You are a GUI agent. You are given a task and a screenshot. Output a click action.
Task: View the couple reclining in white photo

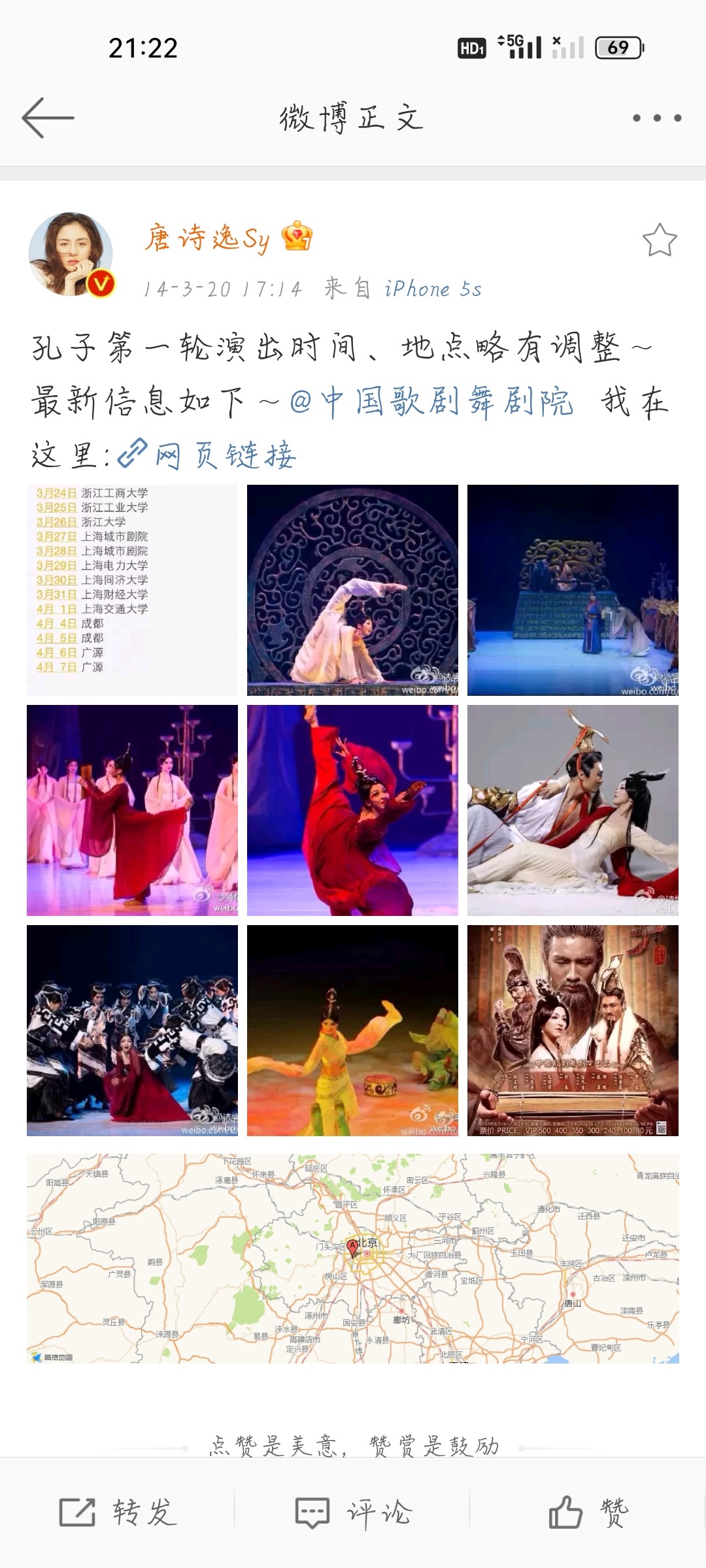click(x=573, y=809)
